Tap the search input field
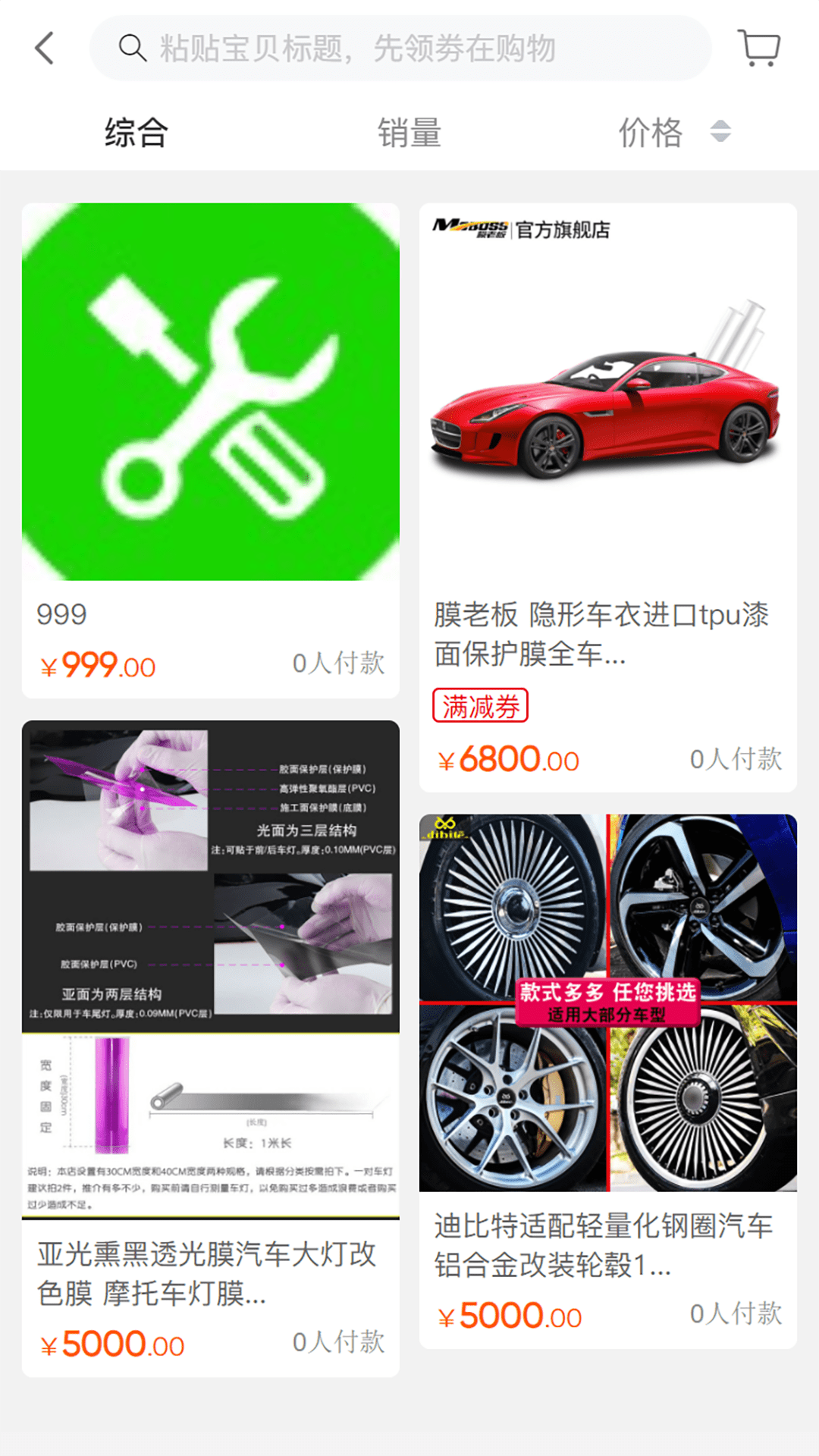Screen dimensions: 819x1456 tap(409, 47)
